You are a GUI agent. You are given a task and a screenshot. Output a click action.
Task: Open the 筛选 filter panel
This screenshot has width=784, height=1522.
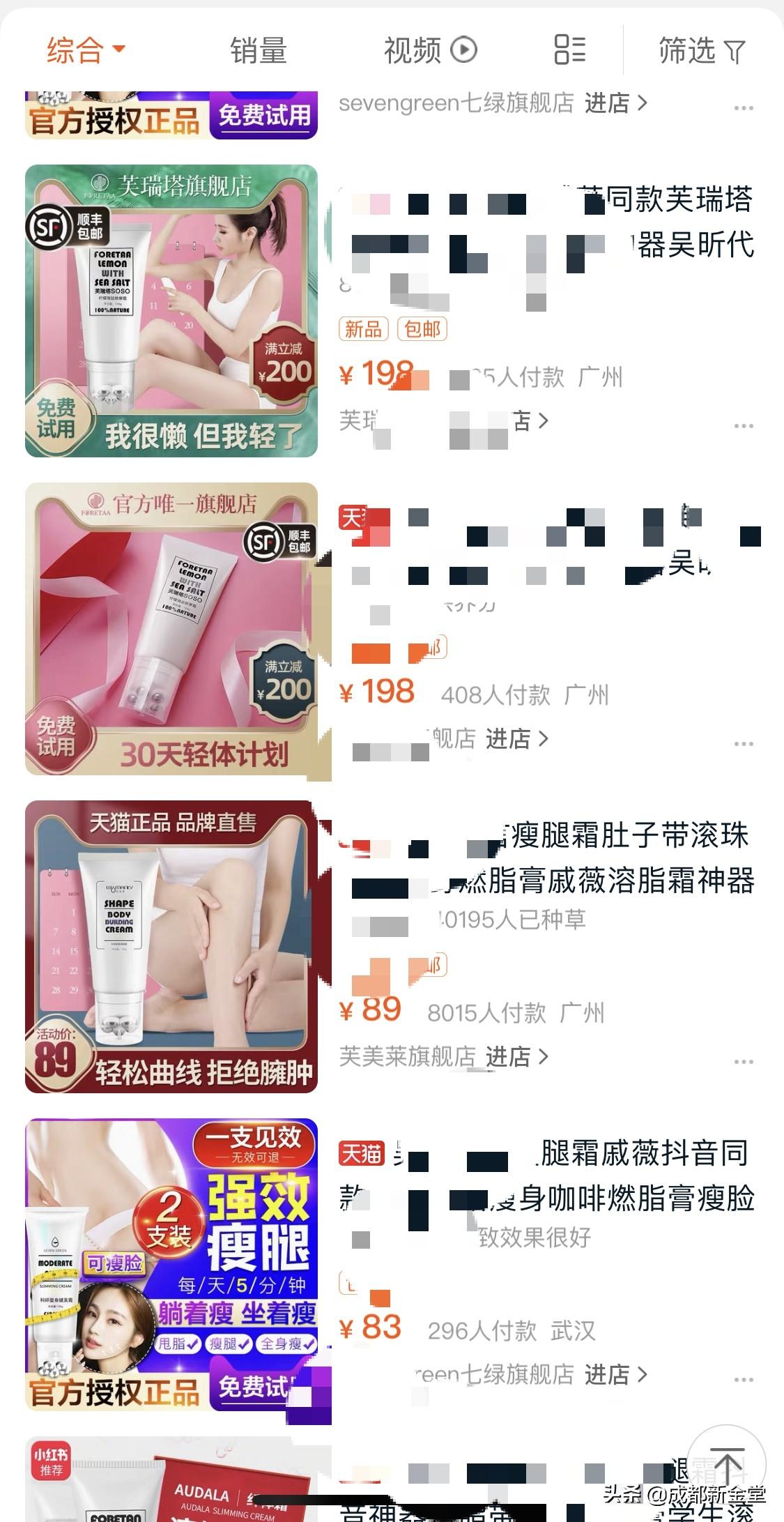701,50
